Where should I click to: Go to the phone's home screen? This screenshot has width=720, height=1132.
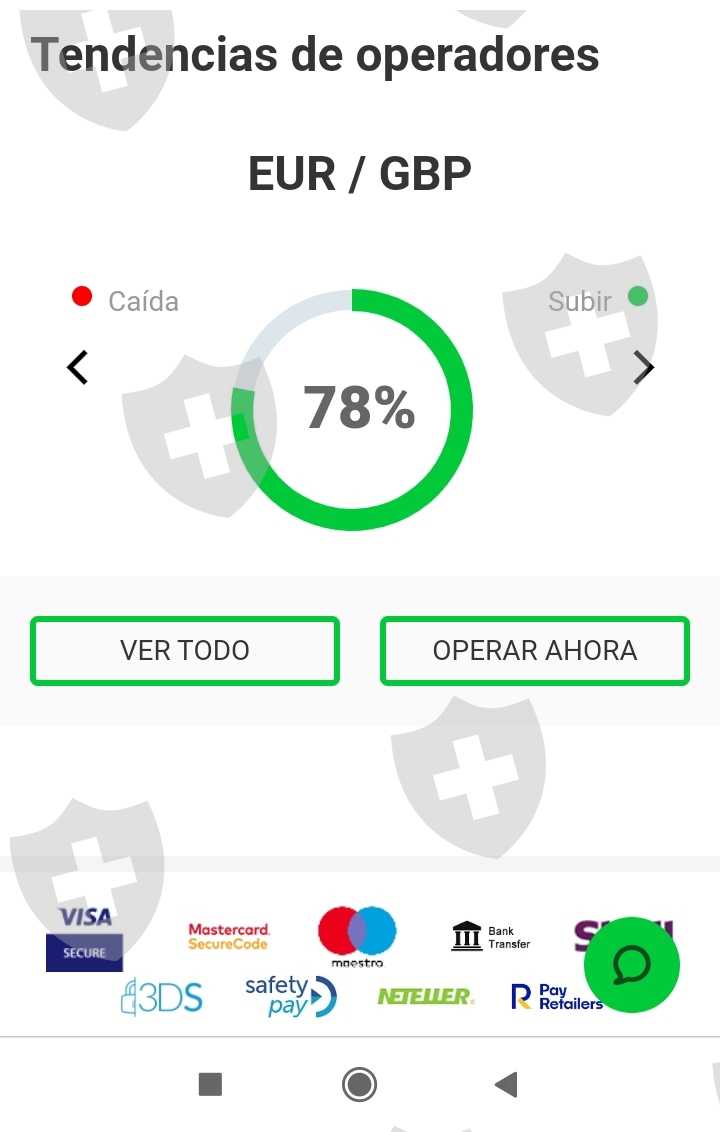359,1084
